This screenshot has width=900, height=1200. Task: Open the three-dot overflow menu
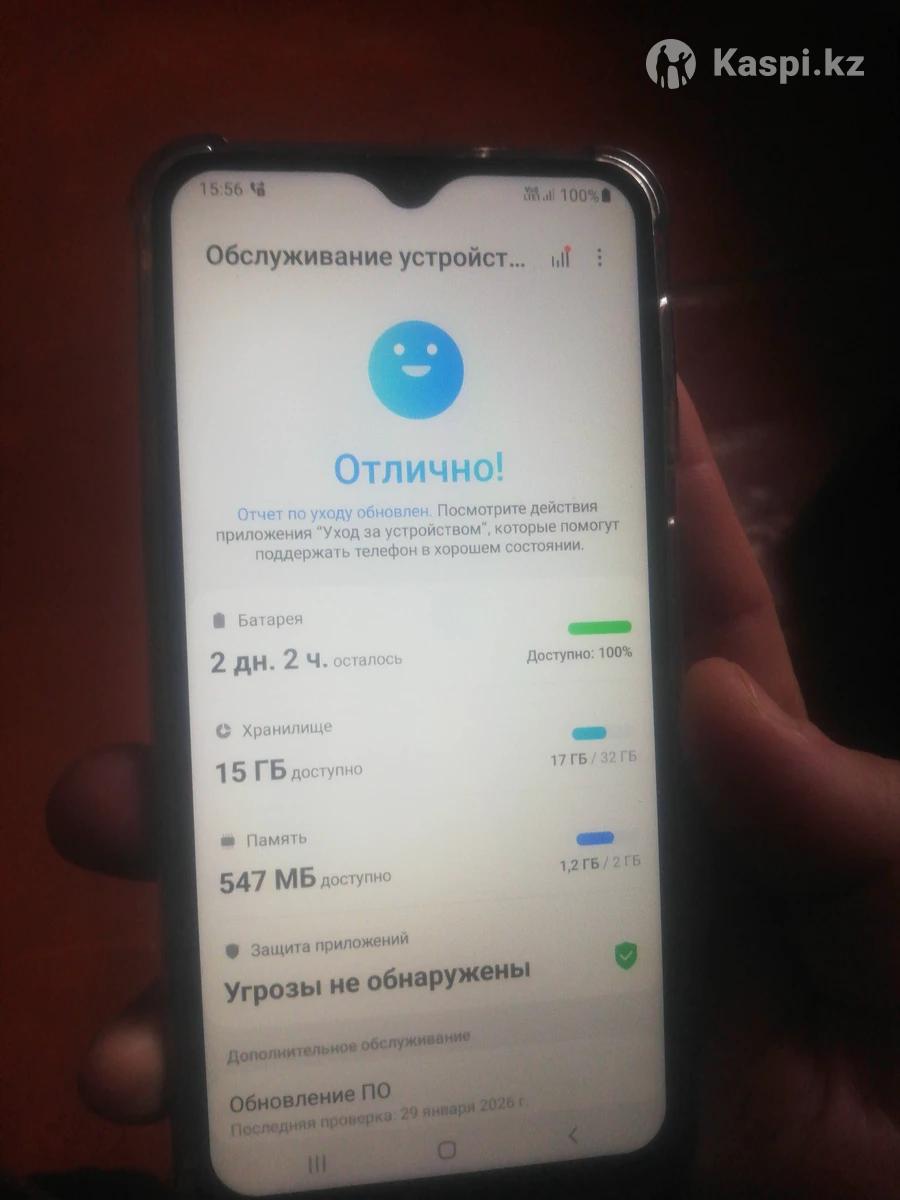[600, 258]
